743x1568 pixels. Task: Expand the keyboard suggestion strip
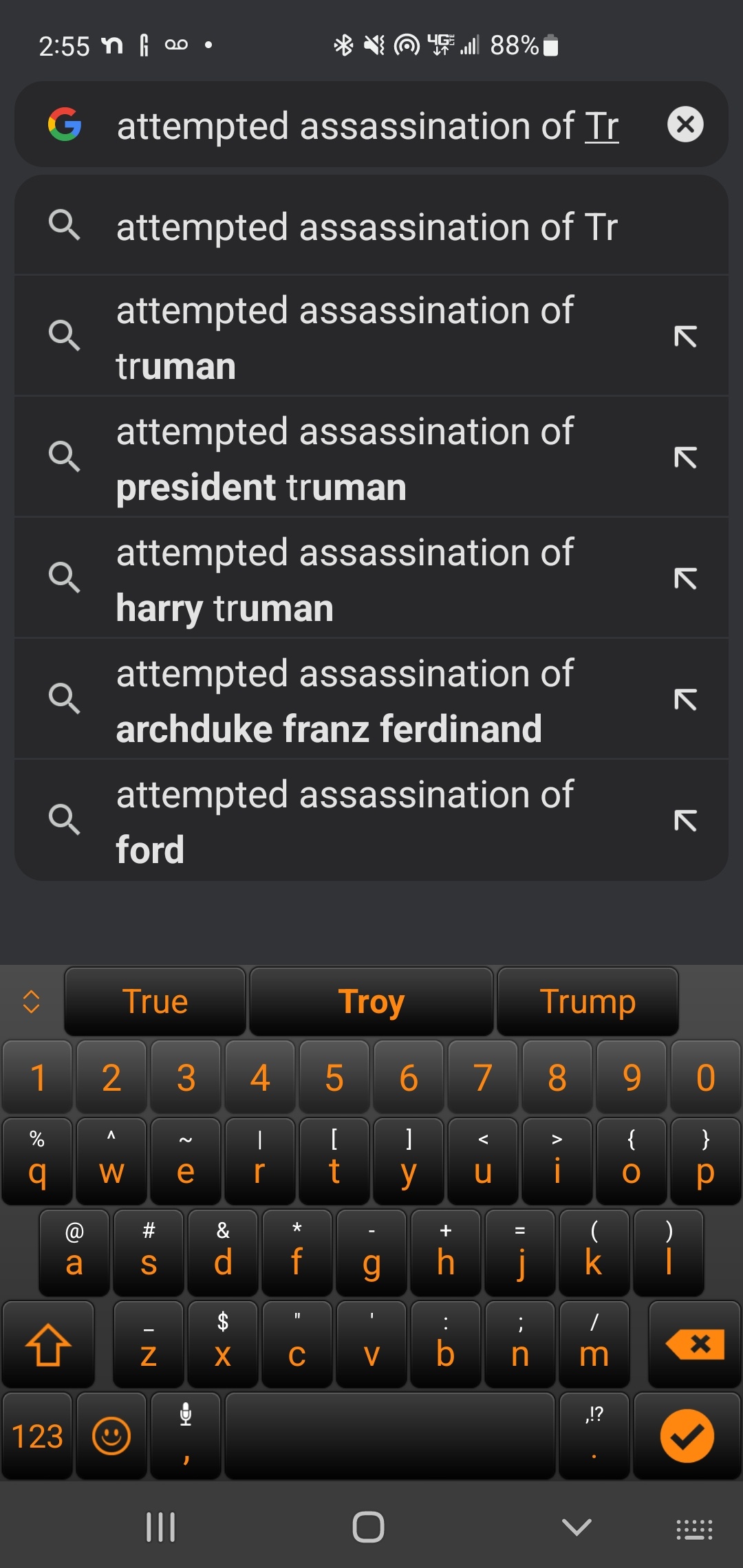click(x=31, y=1001)
